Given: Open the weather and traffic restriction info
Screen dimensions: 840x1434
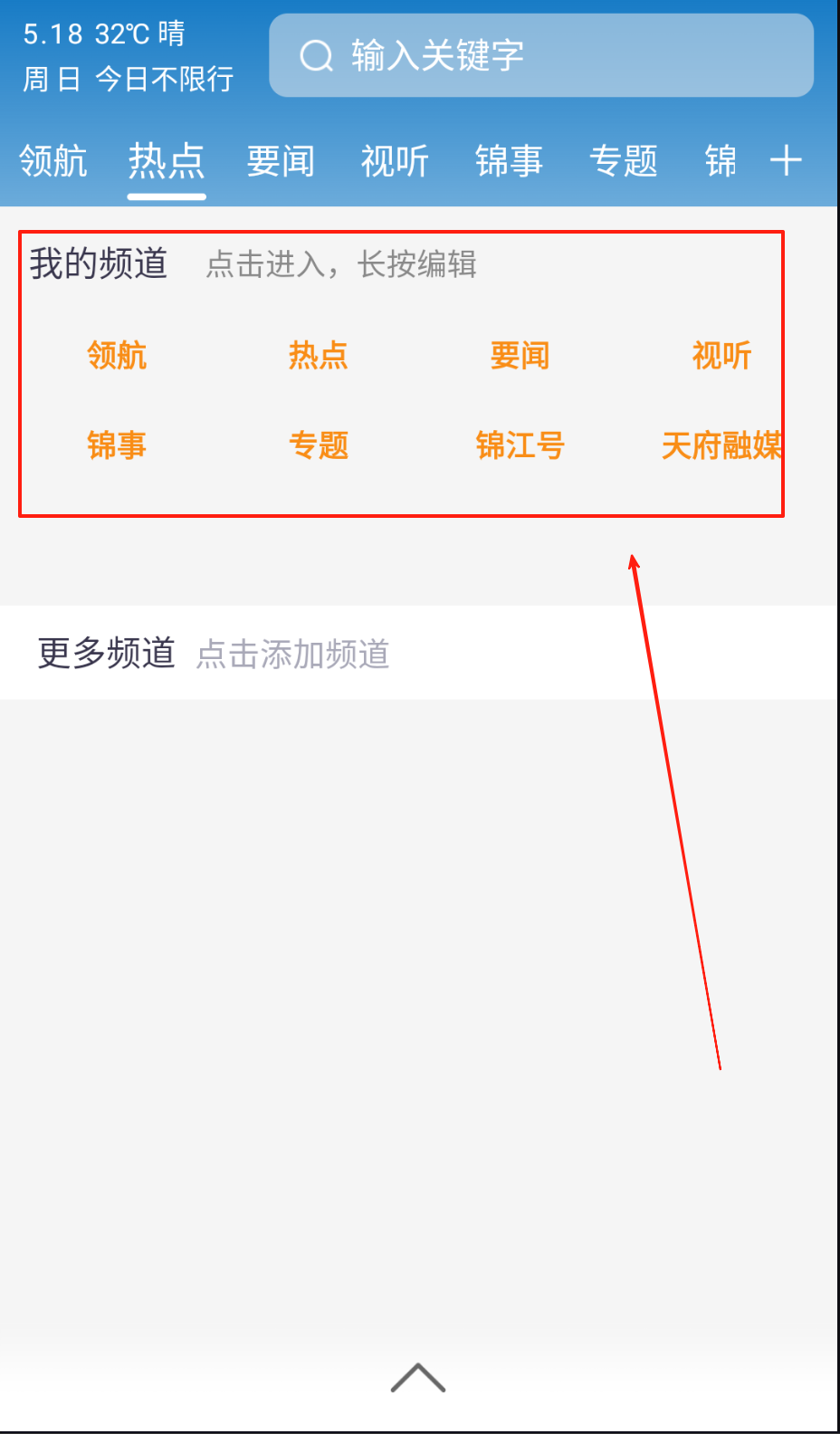Looking at the screenshot, I should pos(128,56).
